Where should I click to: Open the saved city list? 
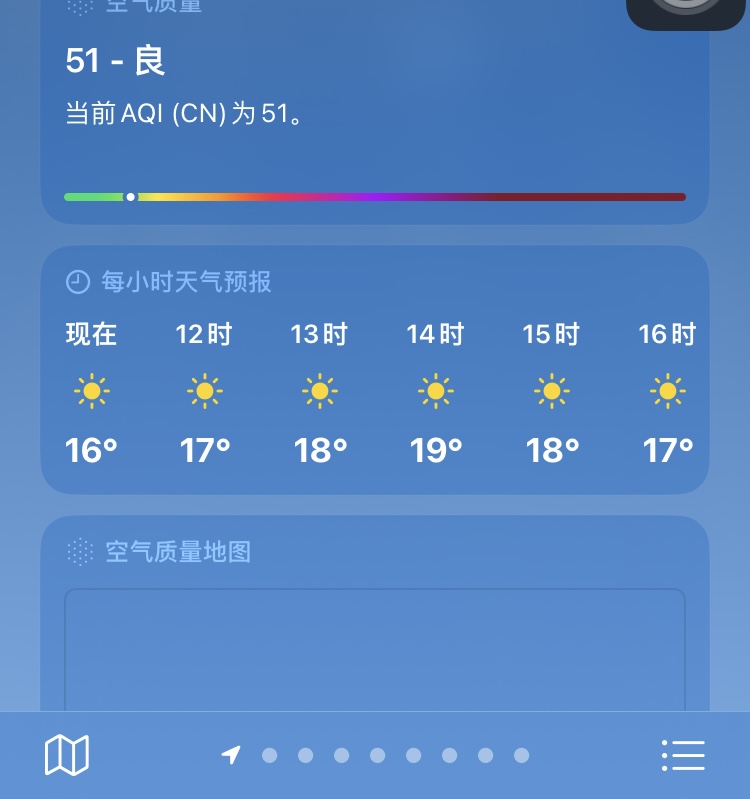[683, 755]
